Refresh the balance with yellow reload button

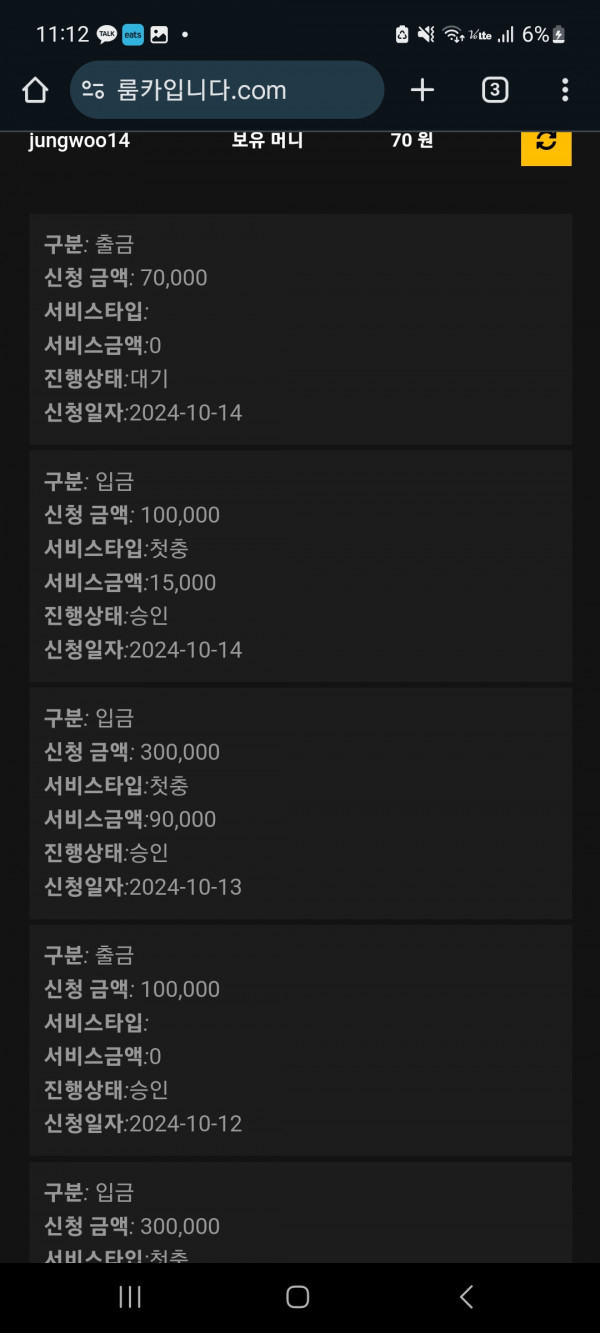pos(546,144)
